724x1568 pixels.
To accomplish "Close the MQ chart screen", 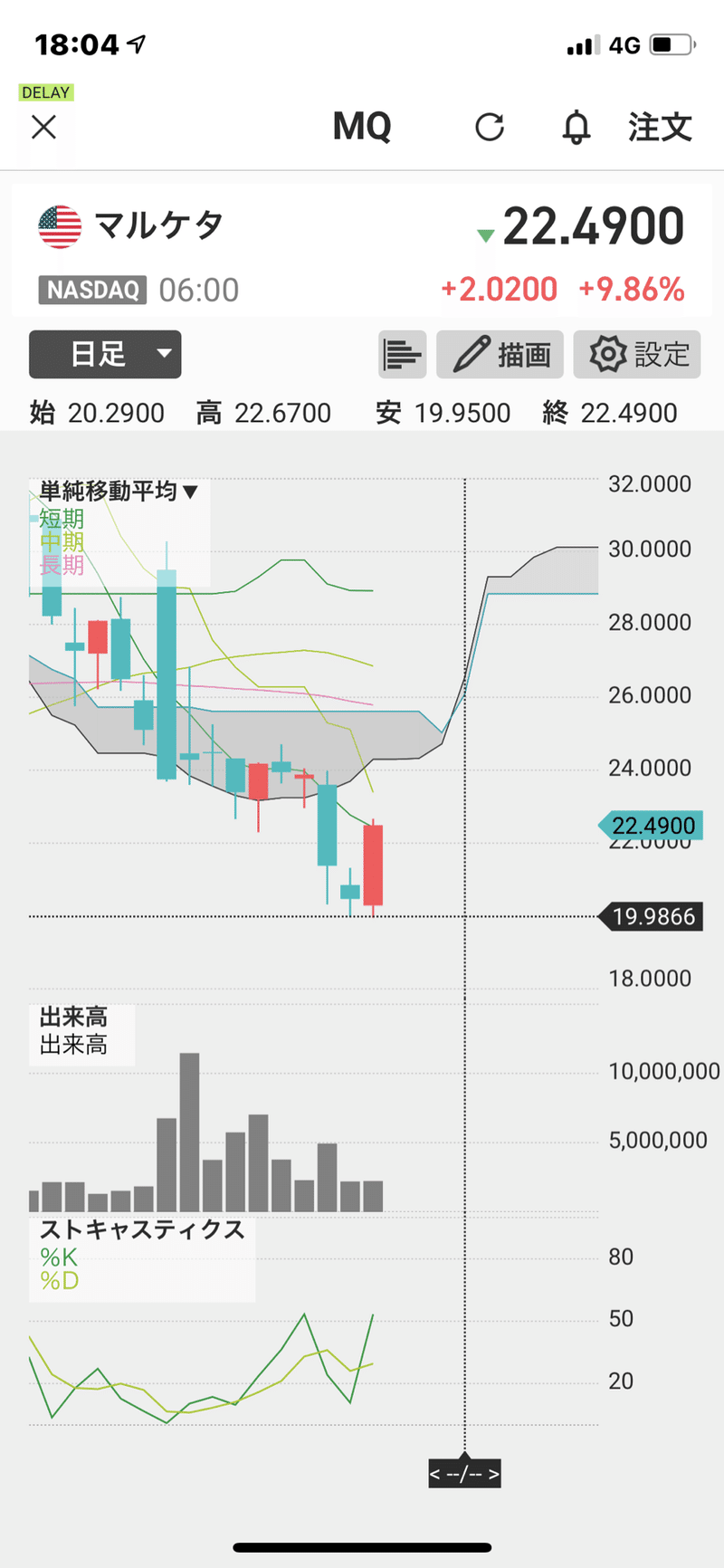I will 43,127.
